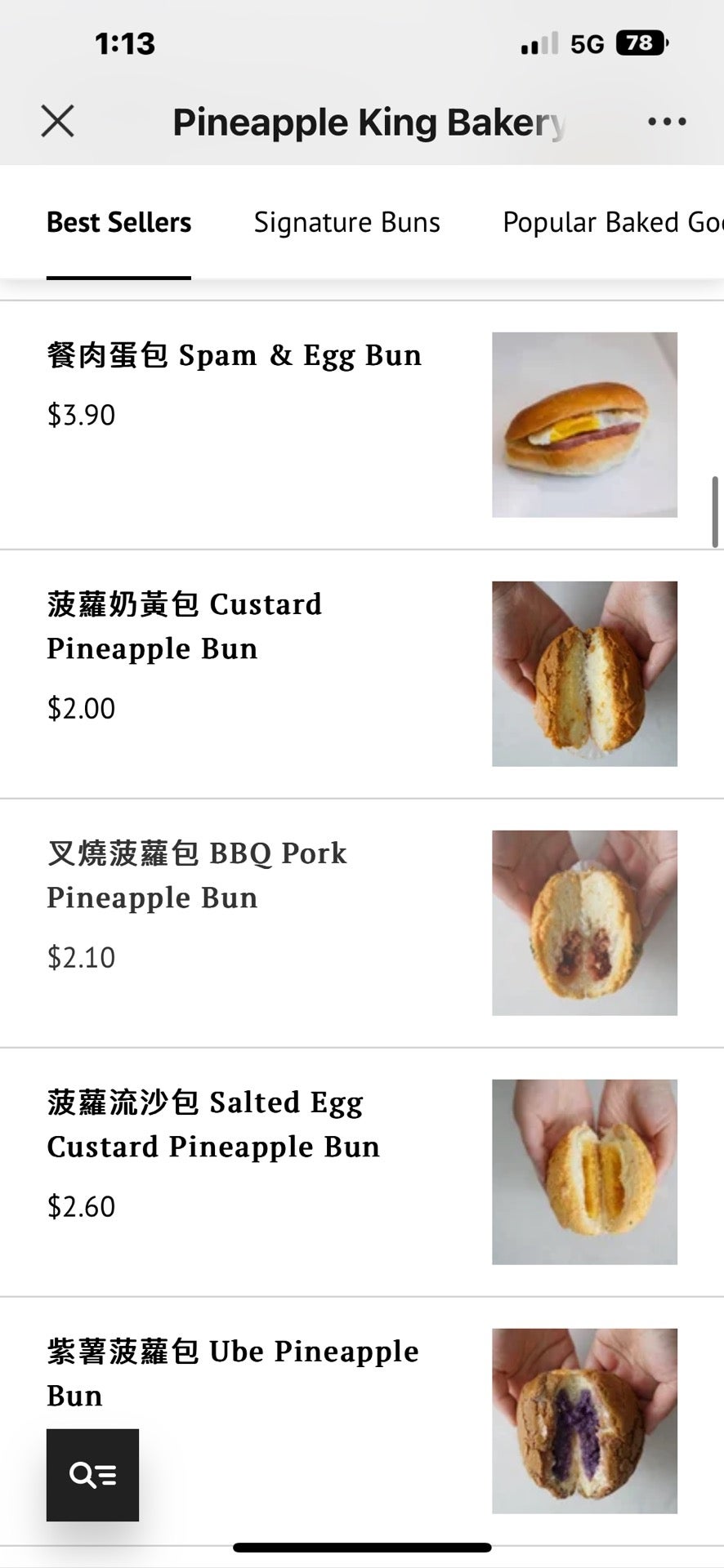Tap the BBQ Pork Pineapple Bun price
Screen dimensions: 724x1568
click(80, 956)
